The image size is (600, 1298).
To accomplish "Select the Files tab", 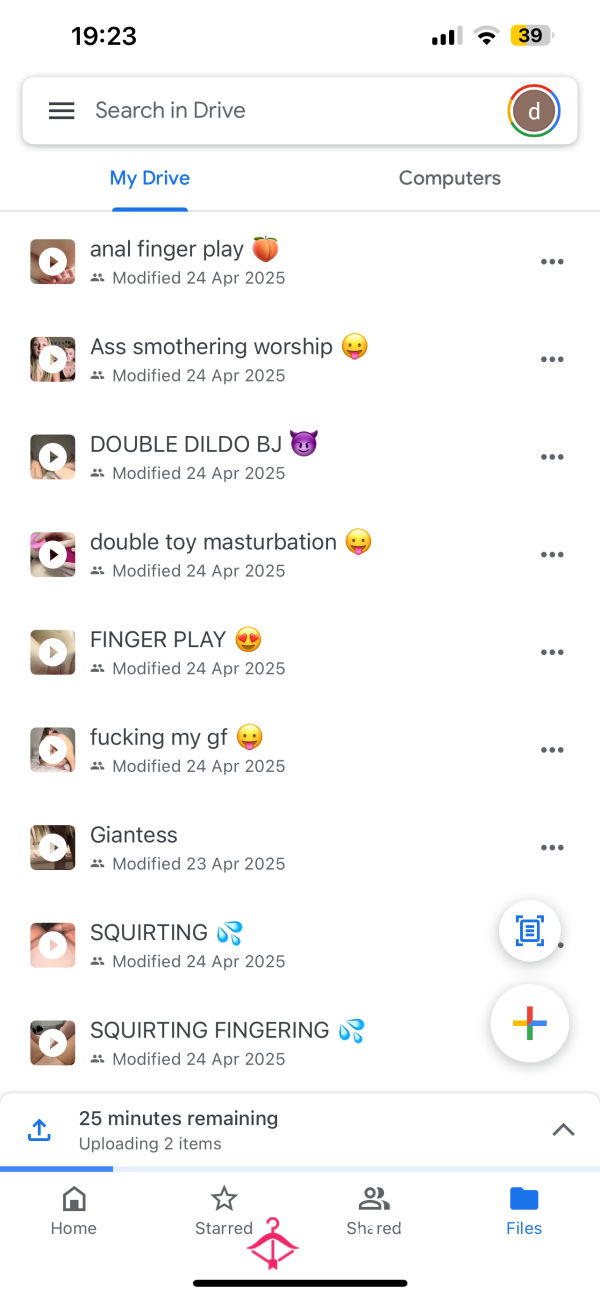I will pos(524,1212).
